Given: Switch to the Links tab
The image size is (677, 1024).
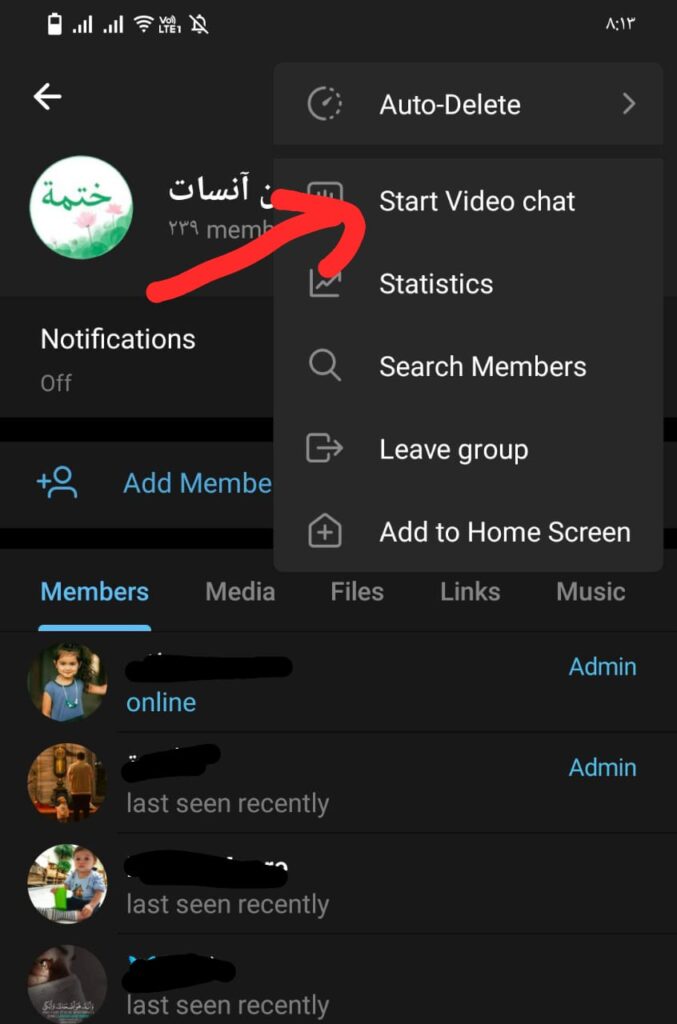Looking at the screenshot, I should coord(470,592).
